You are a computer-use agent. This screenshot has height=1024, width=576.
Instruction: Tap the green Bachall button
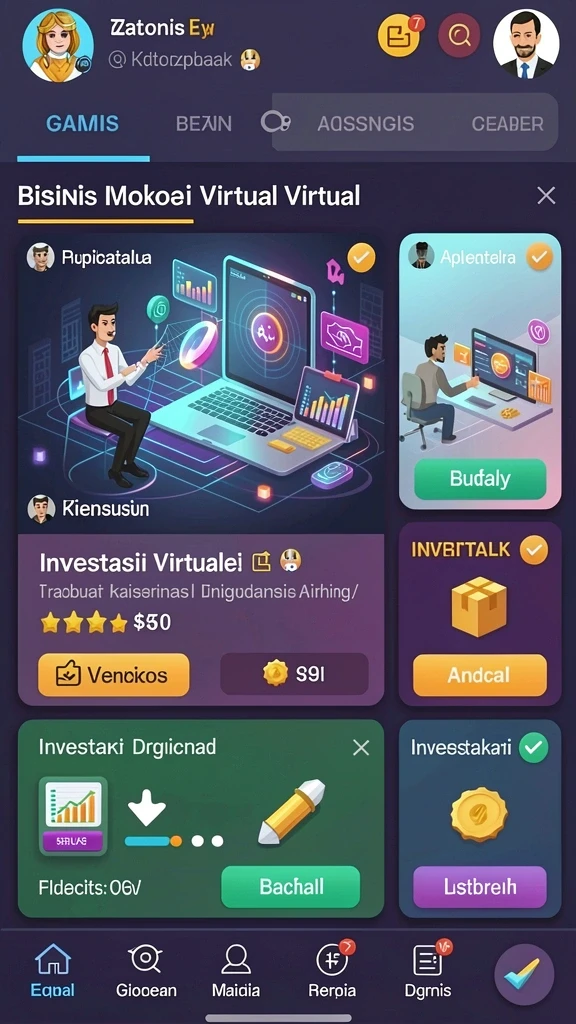click(291, 887)
